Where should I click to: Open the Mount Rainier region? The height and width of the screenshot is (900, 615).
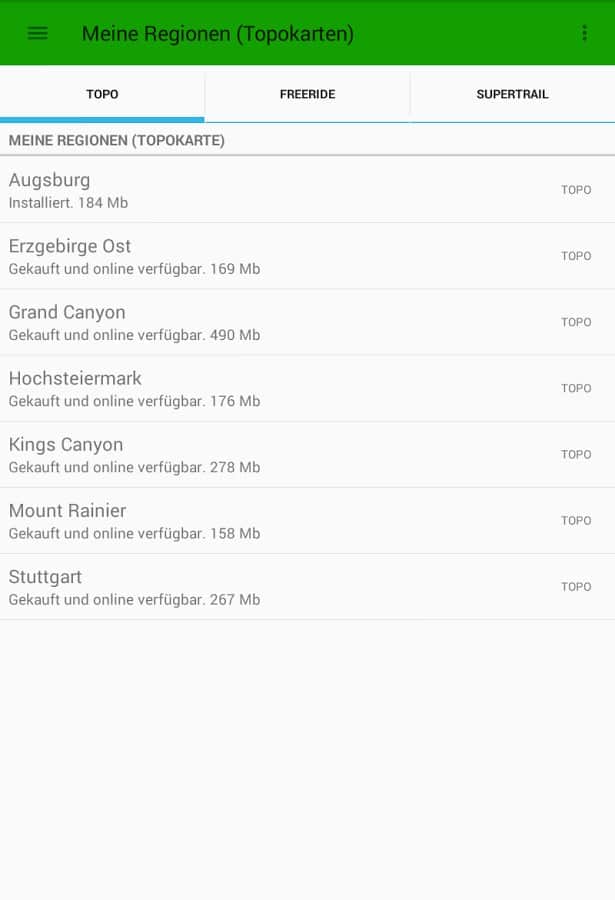point(300,520)
